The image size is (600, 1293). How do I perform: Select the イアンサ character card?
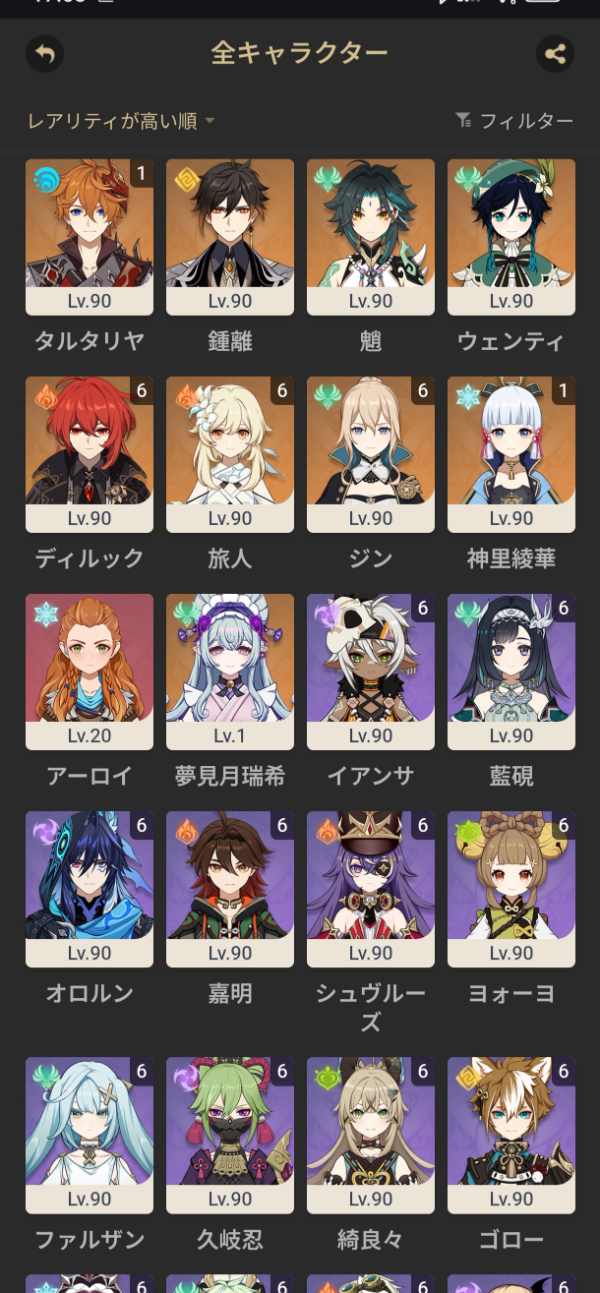coord(371,671)
